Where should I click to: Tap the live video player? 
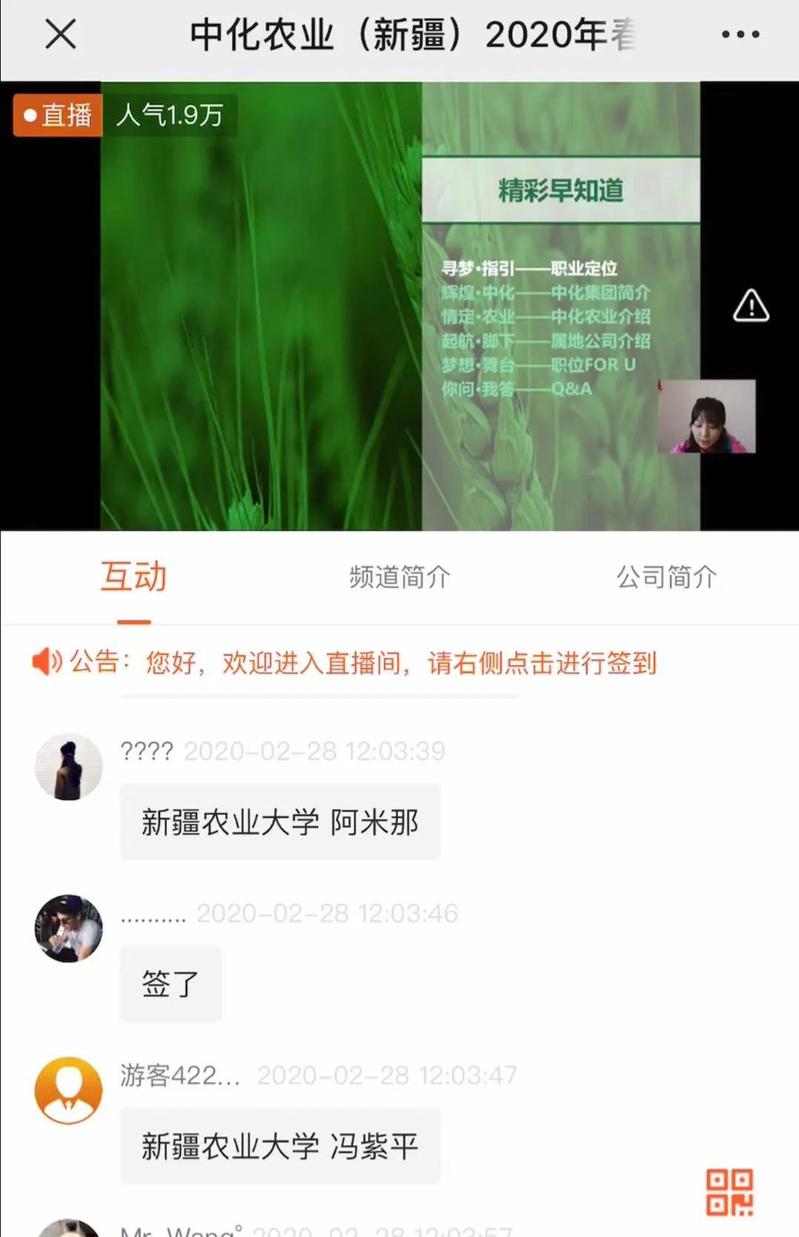pos(400,306)
